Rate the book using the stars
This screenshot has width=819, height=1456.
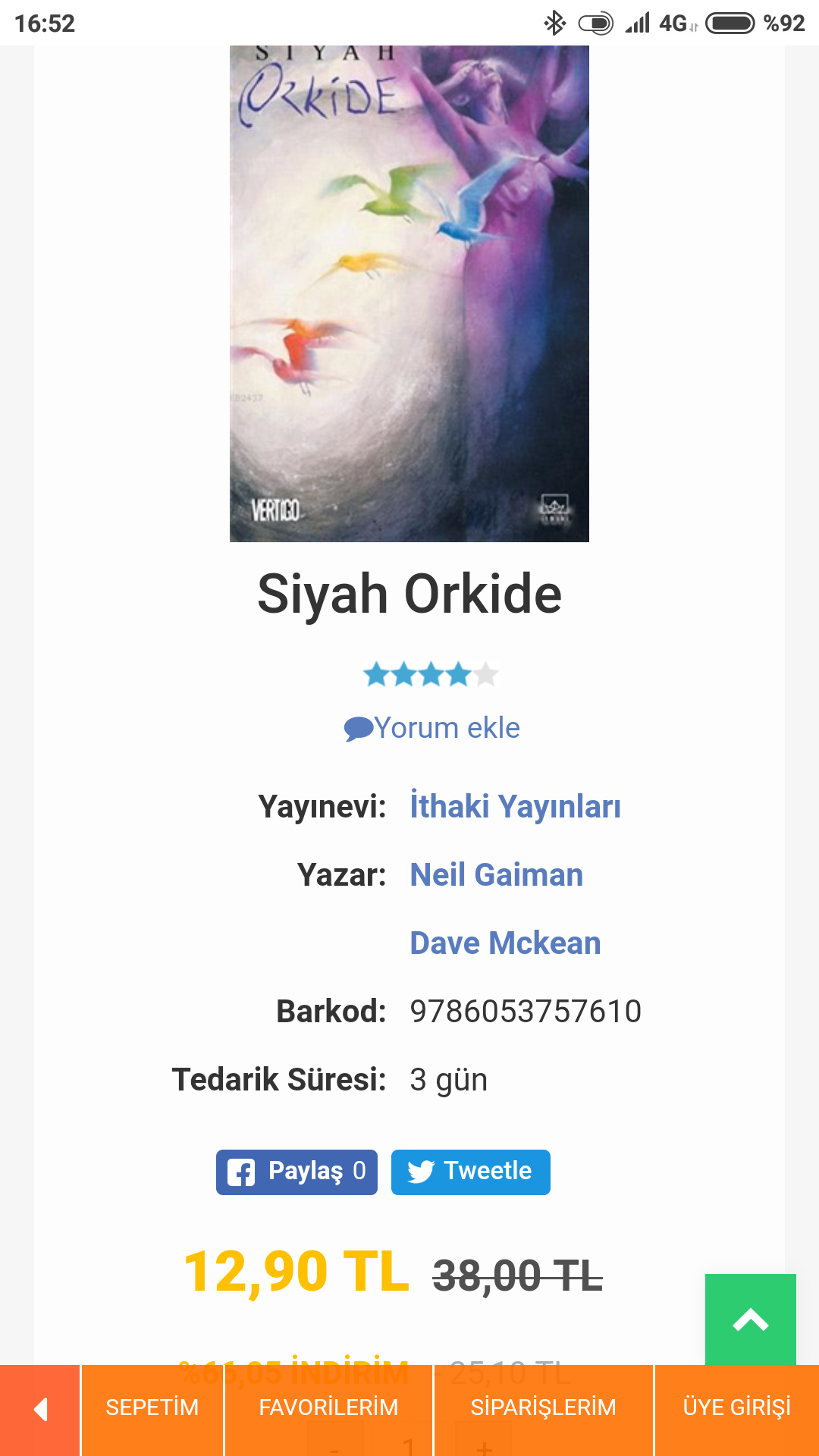[x=430, y=674]
